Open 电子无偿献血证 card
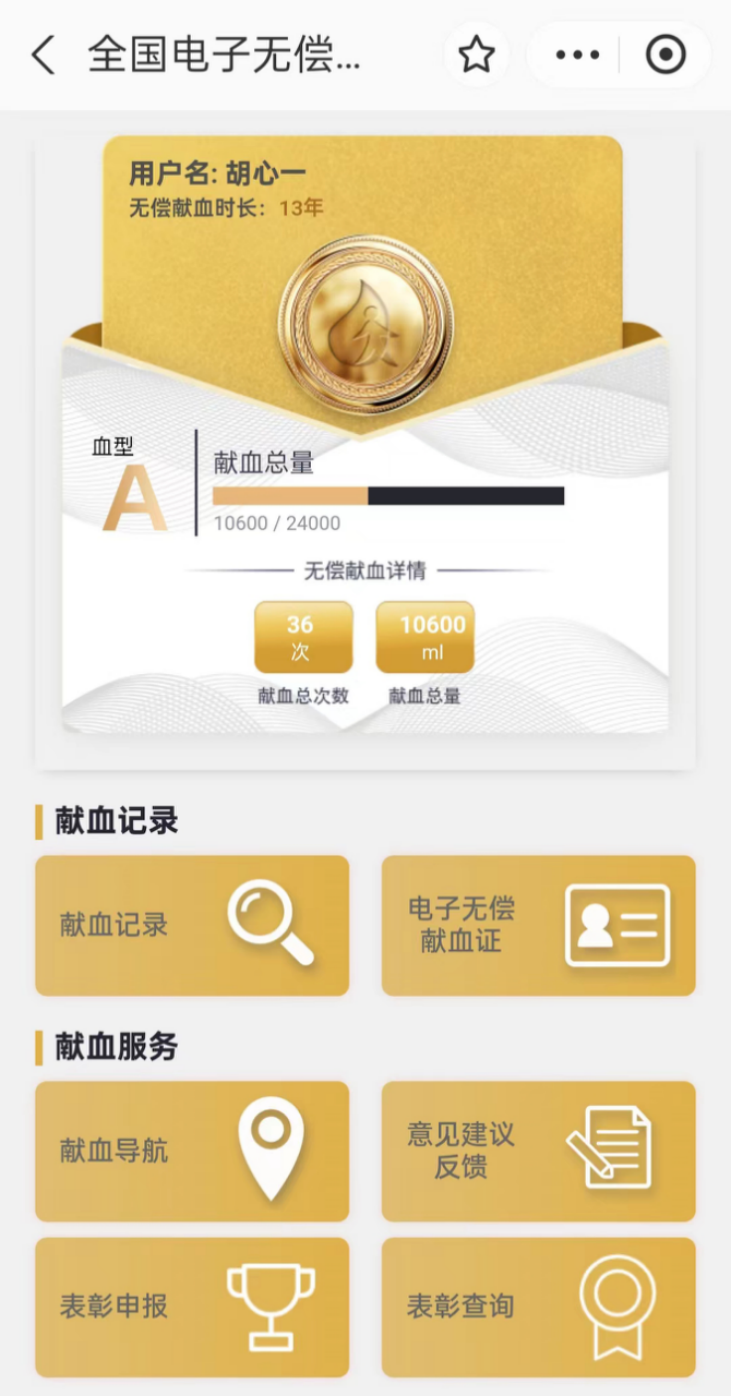 tap(538, 925)
